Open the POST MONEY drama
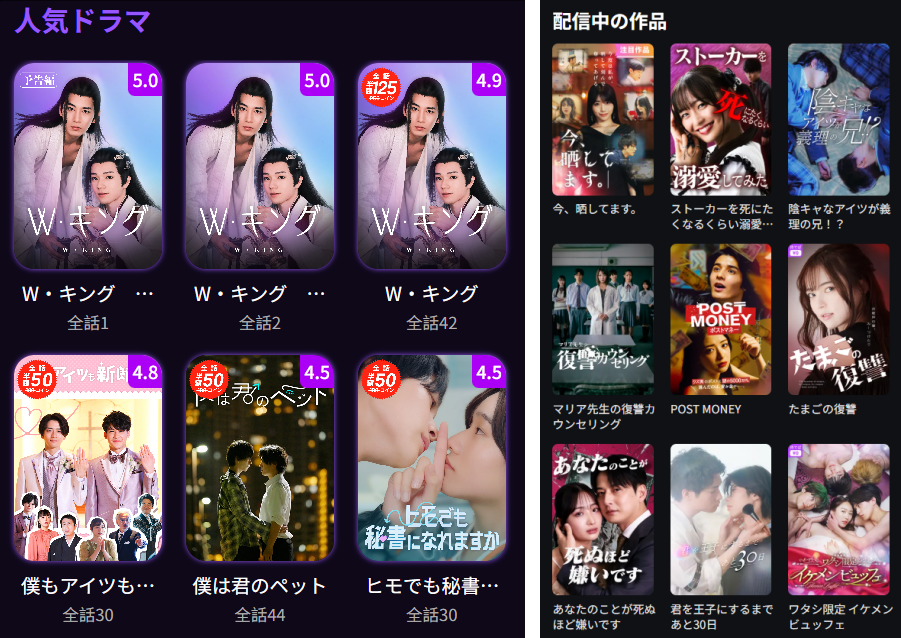This screenshot has height=638, width=901. click(721, 319)
